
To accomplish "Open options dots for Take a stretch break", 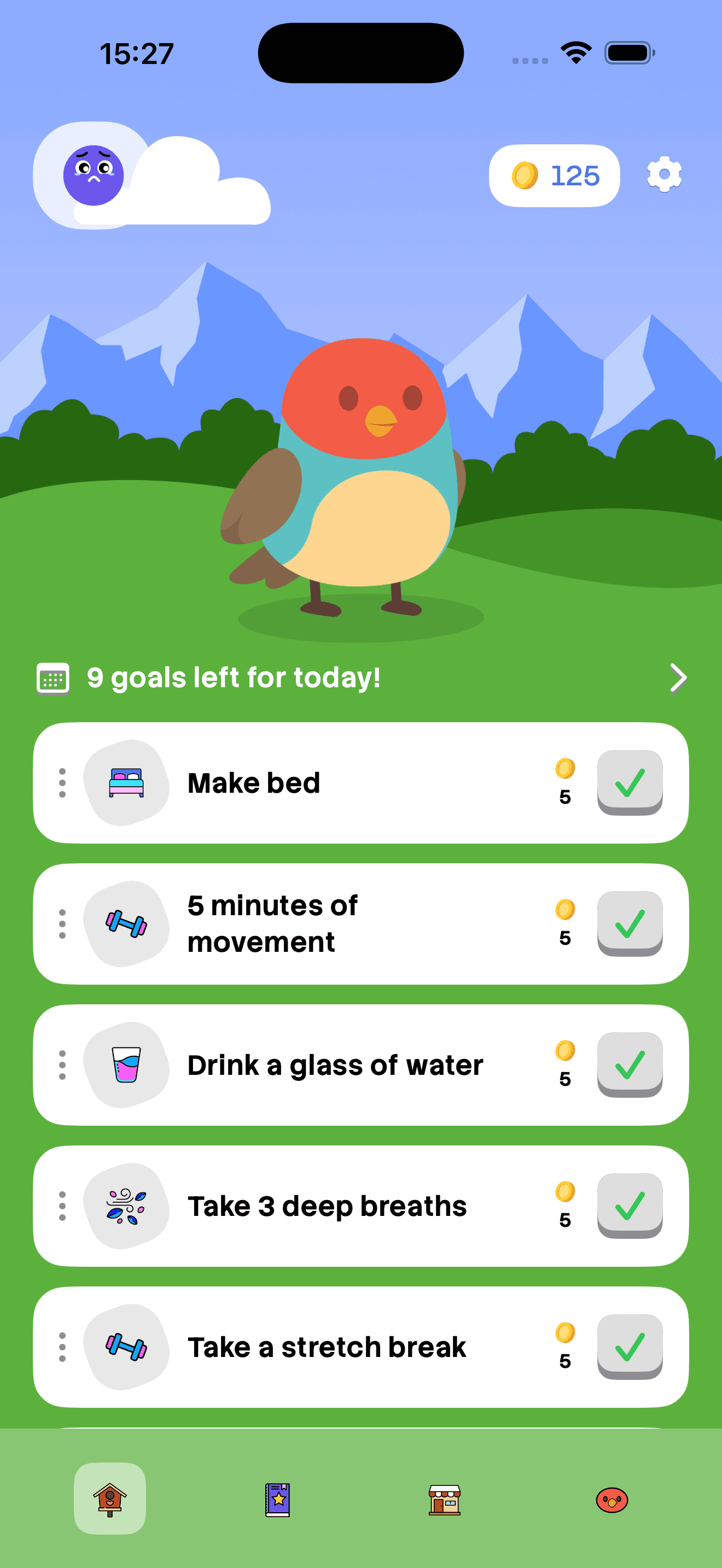I will pyautogui.click(x=62, y=1347).
